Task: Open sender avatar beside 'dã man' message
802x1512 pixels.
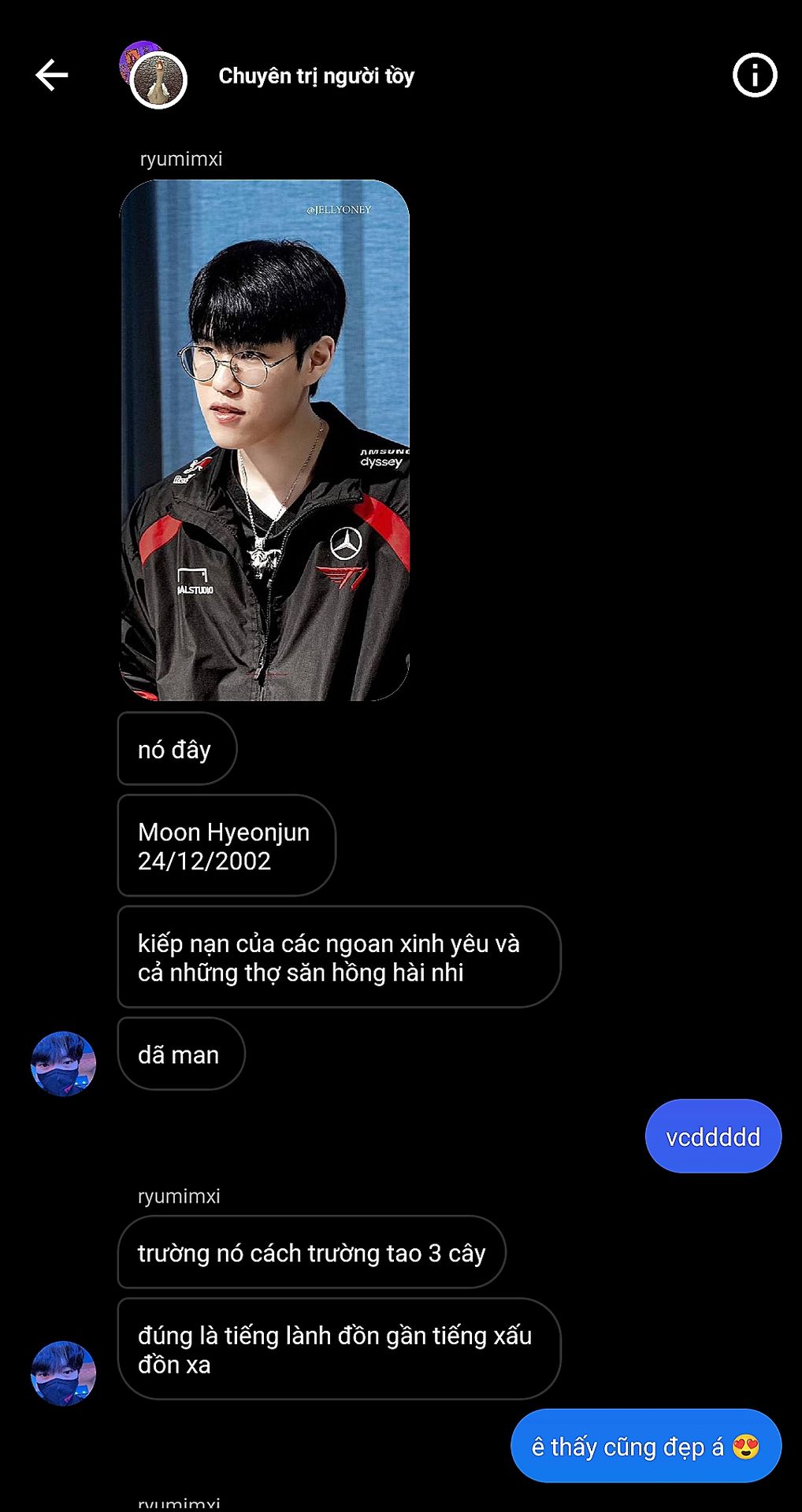Action: pos(63,1064)
